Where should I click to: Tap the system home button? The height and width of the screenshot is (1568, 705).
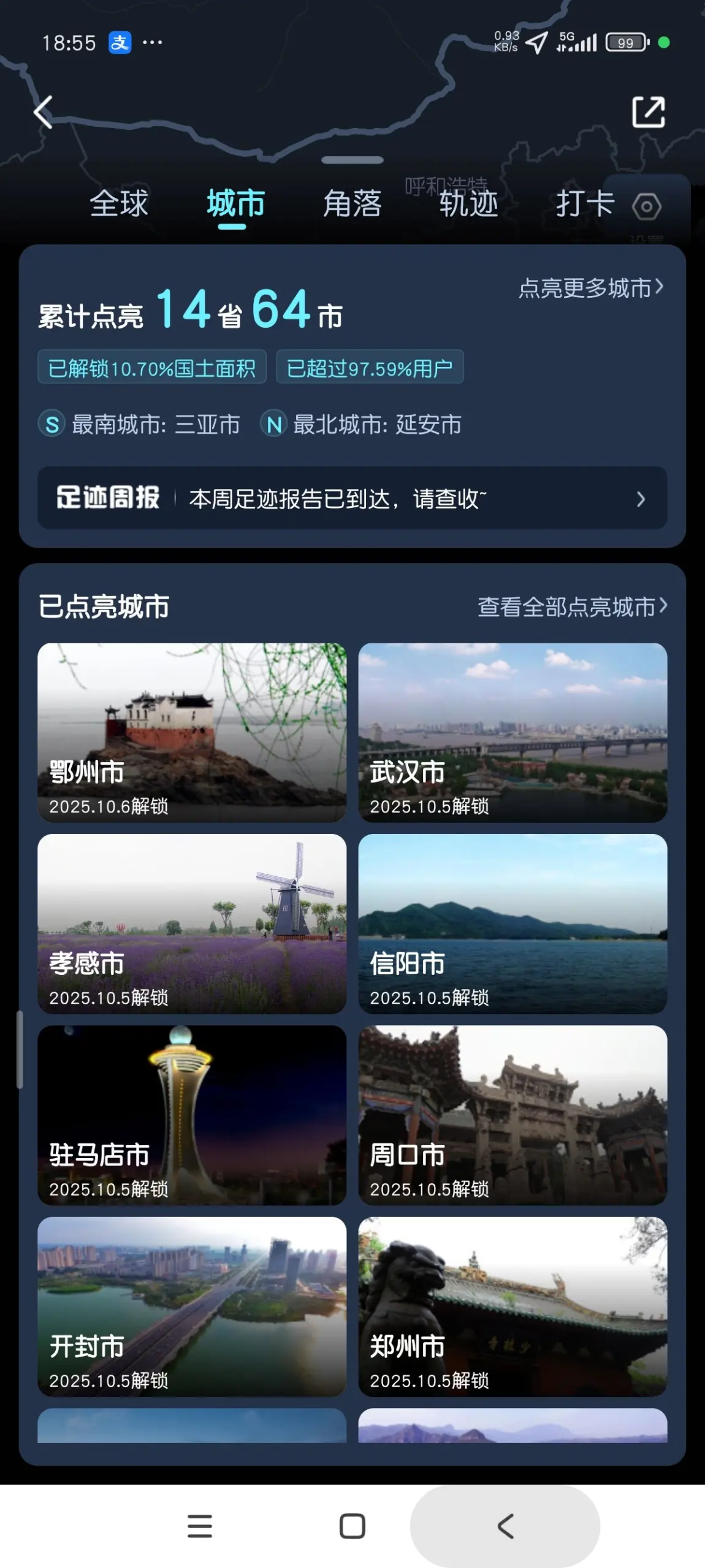[x=352, y=1526]
